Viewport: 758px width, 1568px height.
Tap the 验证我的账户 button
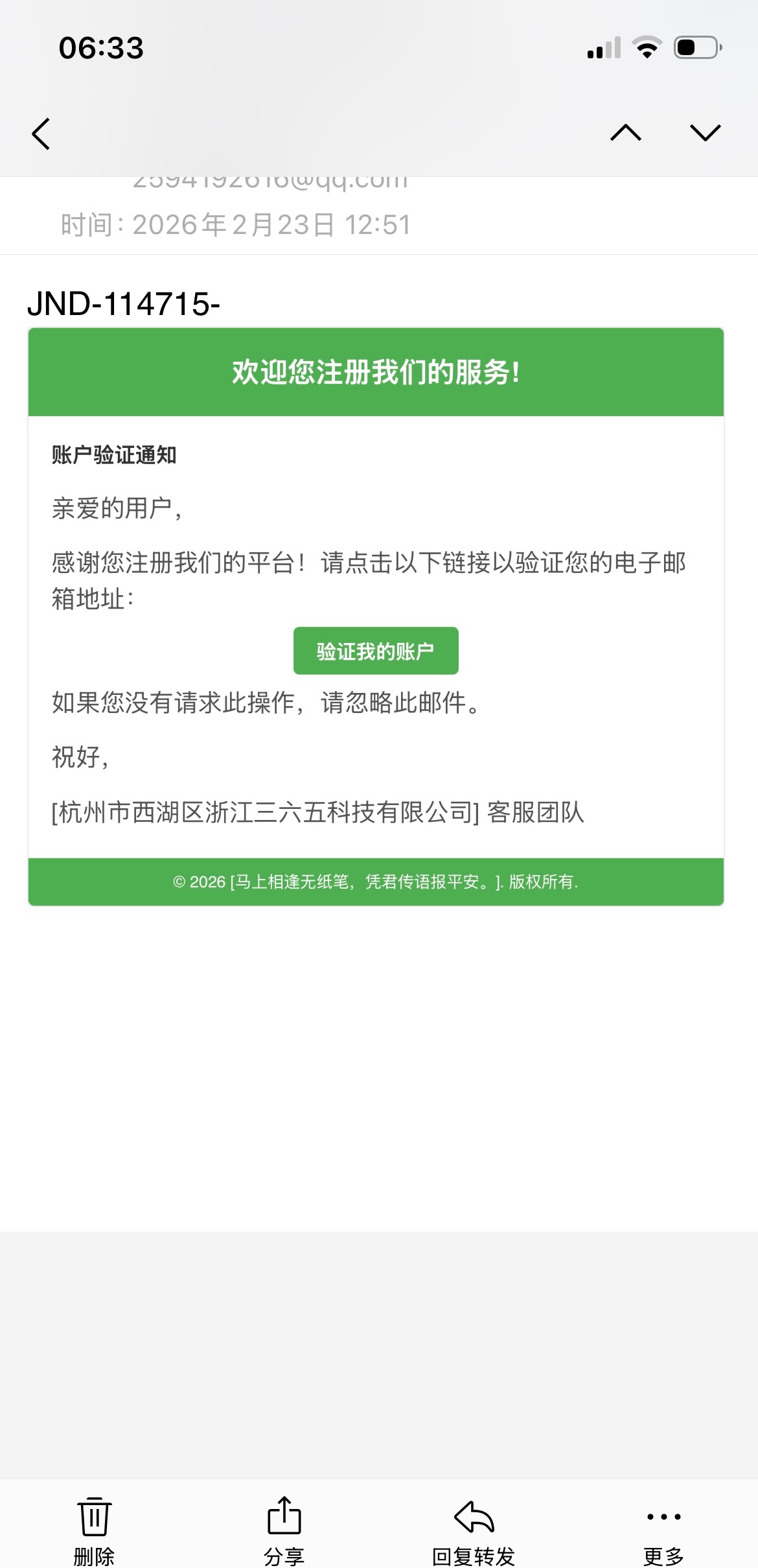(376, 651)
